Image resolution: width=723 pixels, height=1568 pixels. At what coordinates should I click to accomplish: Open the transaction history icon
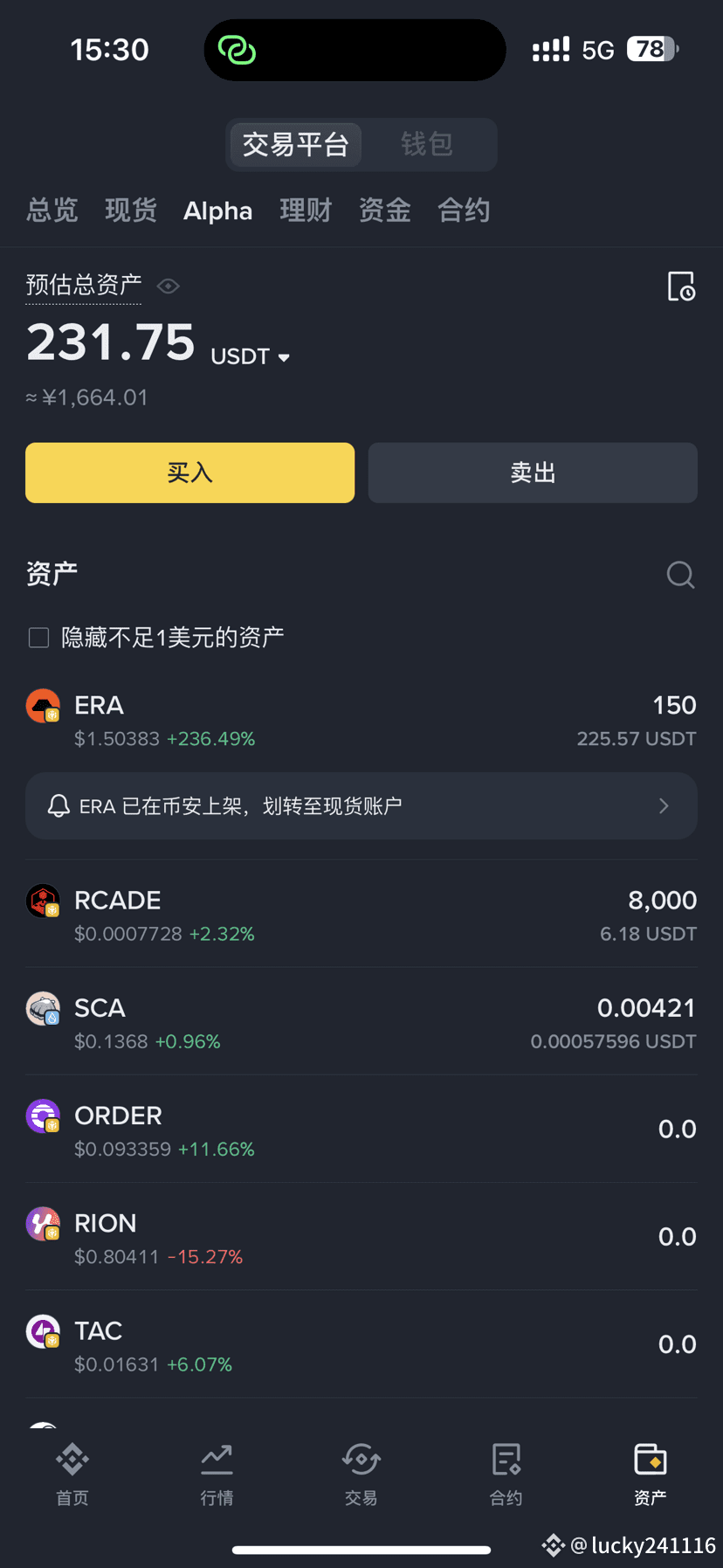click(x=681, y=286)
